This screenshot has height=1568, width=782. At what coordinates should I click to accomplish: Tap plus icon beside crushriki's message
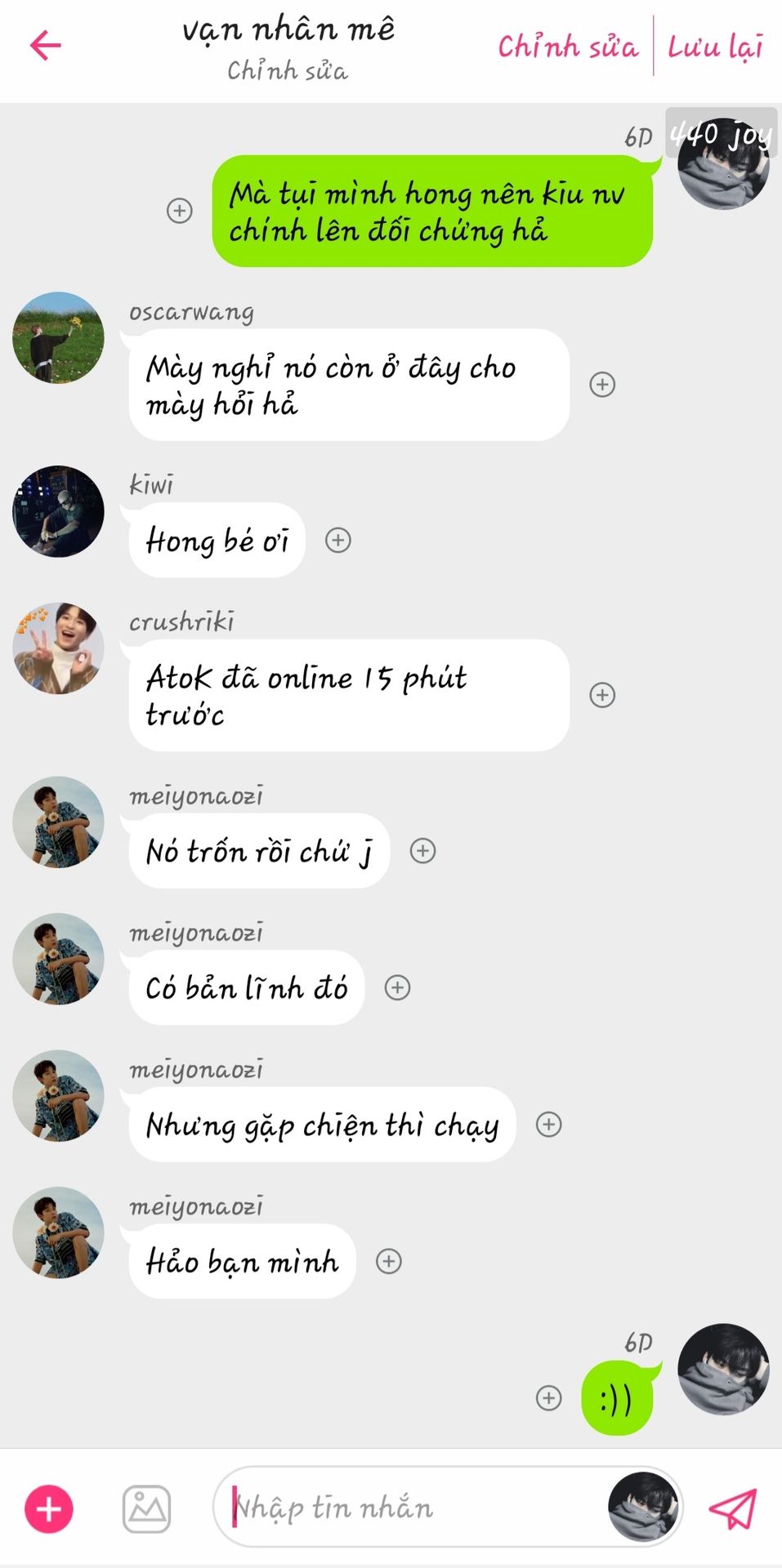602,695
